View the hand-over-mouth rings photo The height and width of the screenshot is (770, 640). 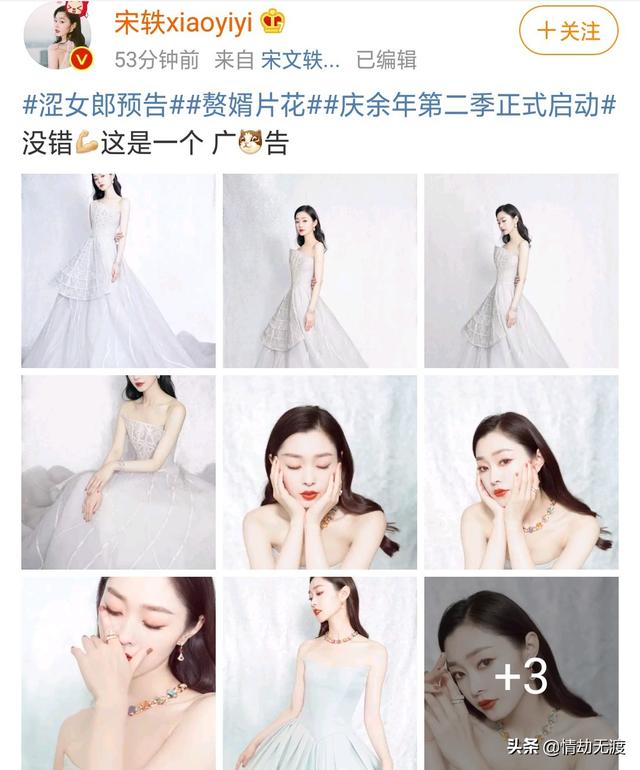(x=118, y=673)
